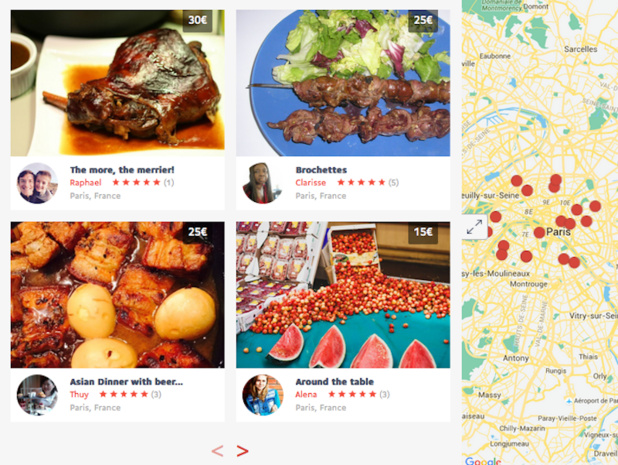Go to the previous results page
618x465 pixels.
coord(217,451)
